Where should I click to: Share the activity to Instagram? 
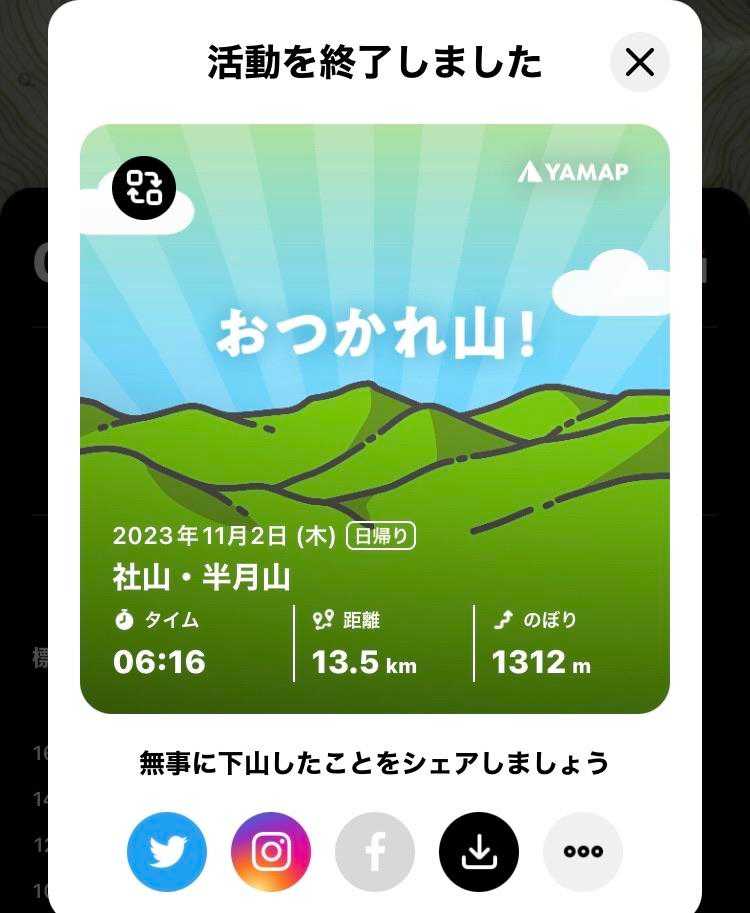tap(271, 852)
